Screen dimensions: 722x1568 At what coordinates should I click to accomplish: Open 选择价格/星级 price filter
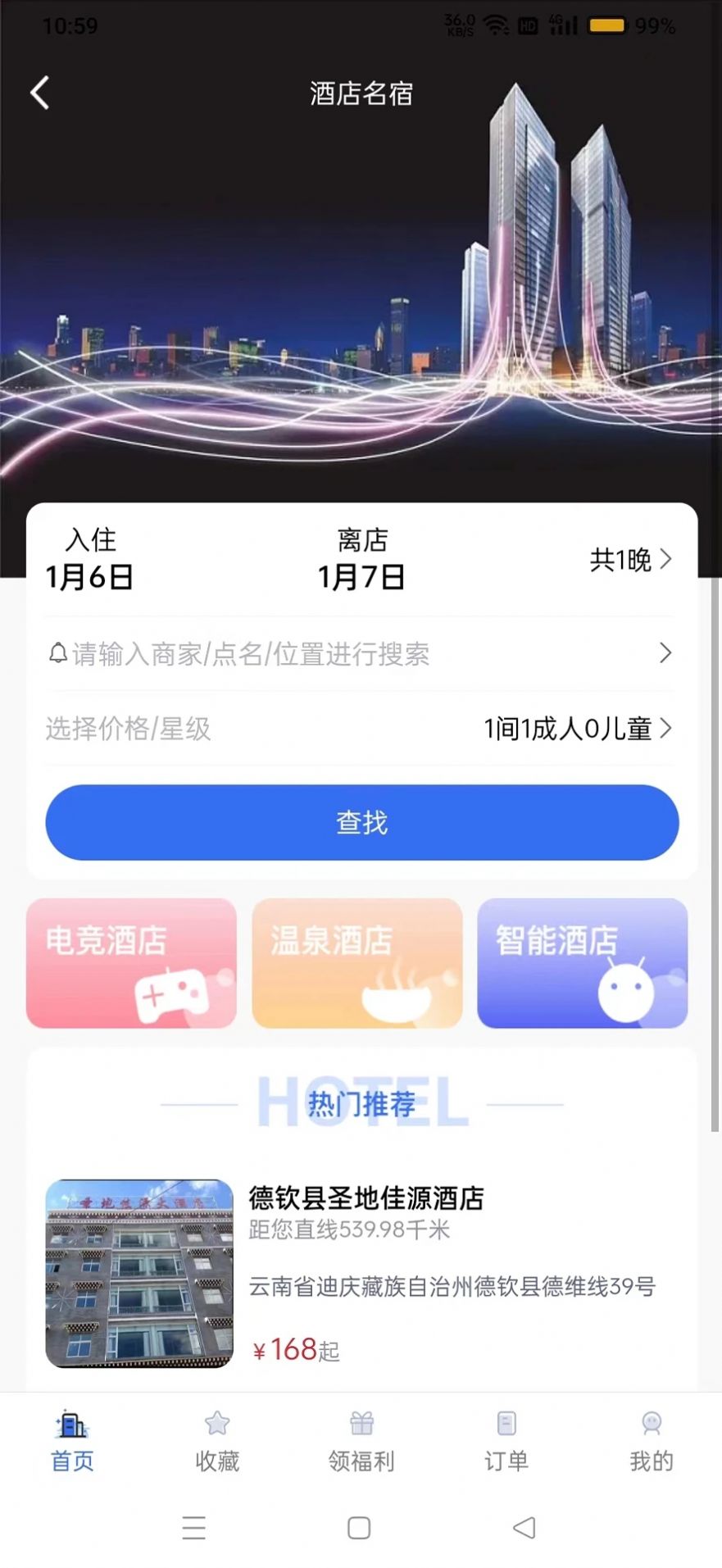[127, 729]
